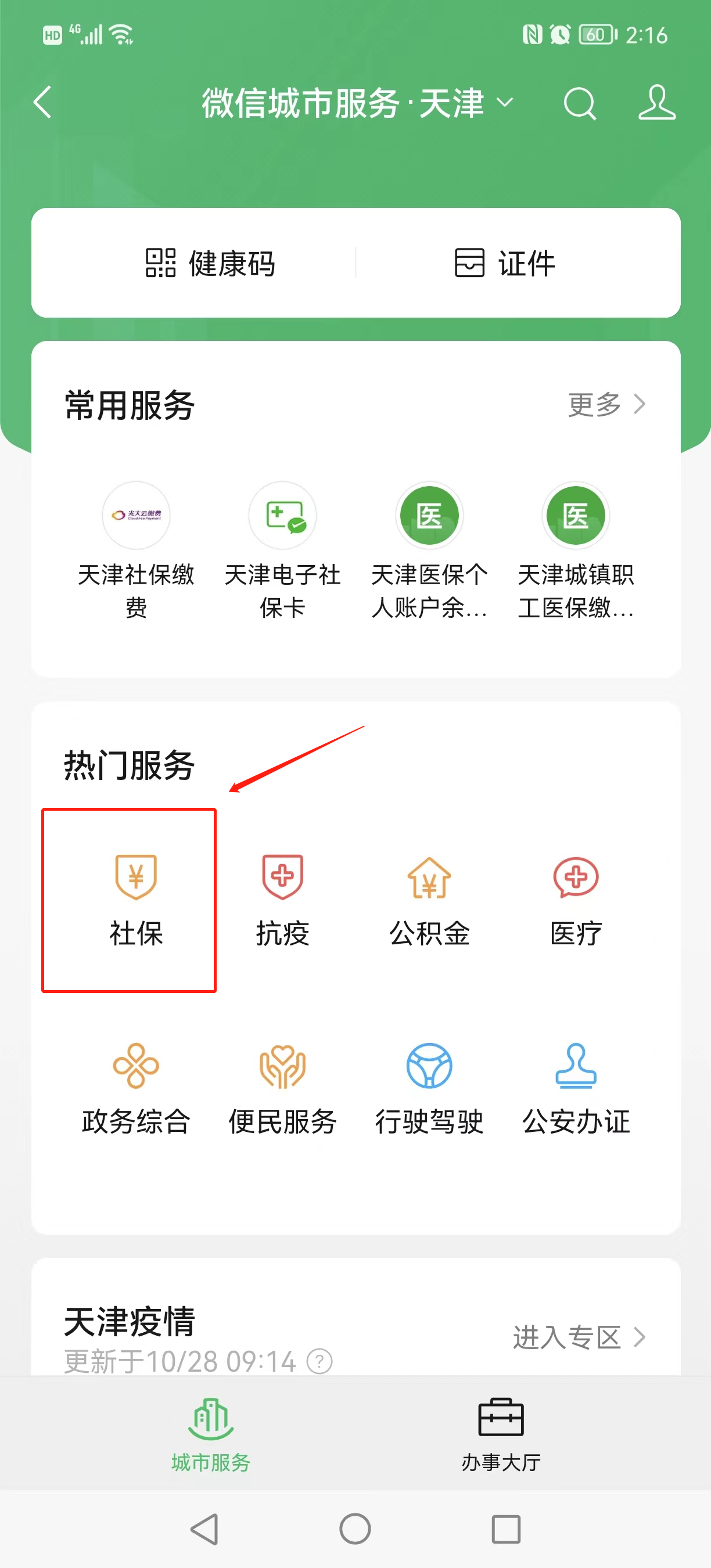View 更多 common services
Screen dimensions: 711x1568
[606, 404]
